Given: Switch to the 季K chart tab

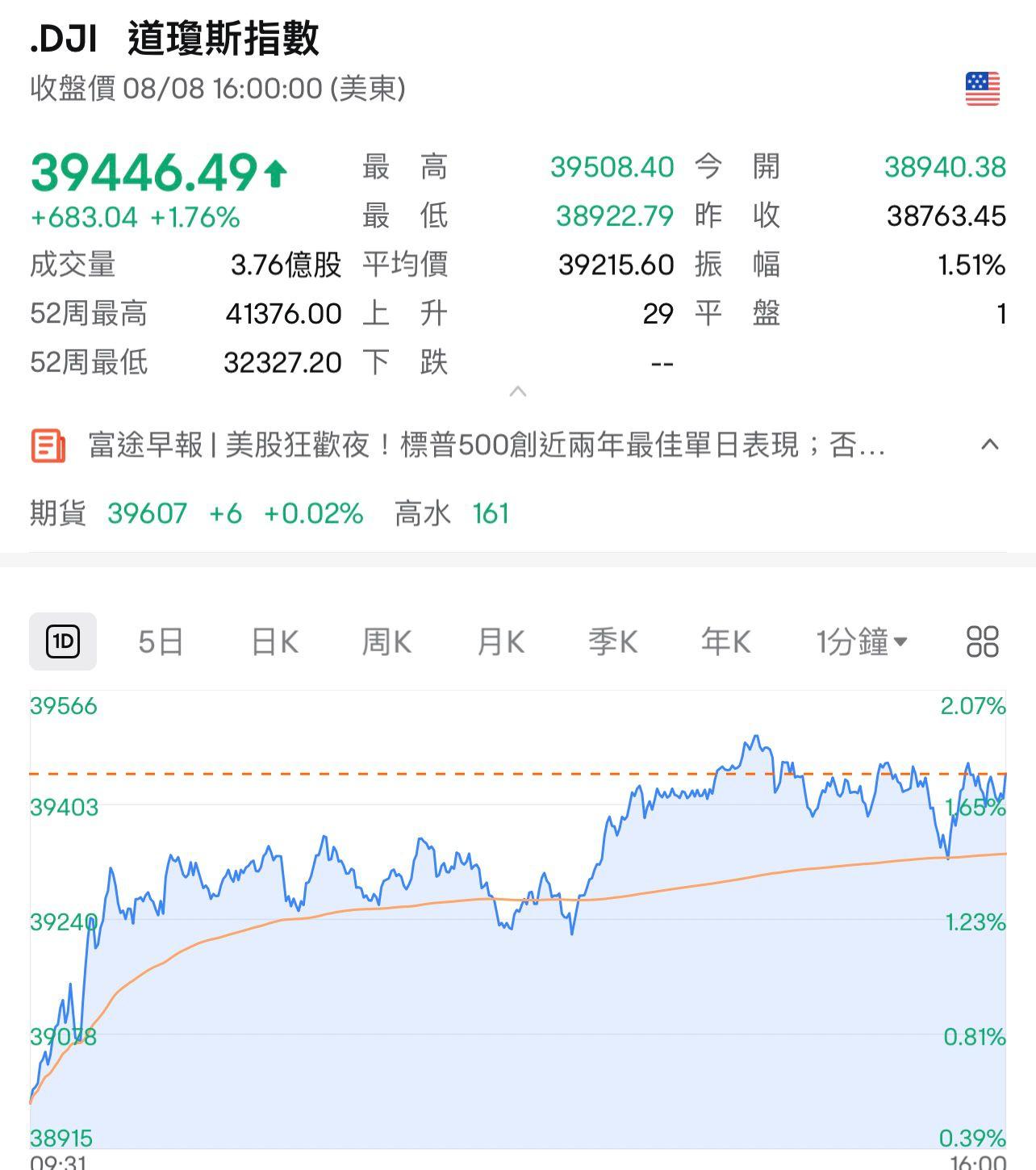Looking at the screenshot, I should [613, 641].
